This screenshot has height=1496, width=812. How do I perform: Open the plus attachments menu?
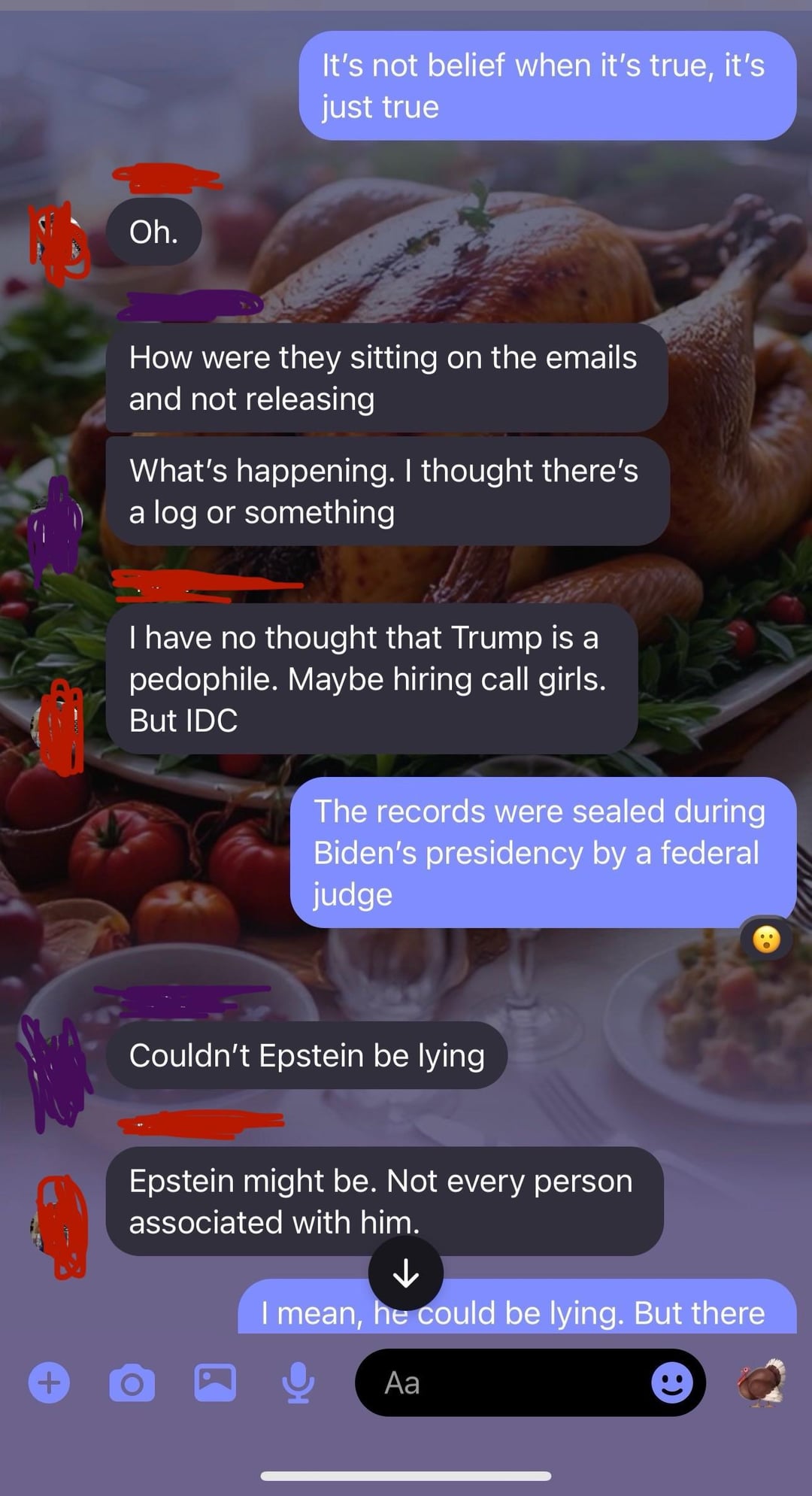[49, 1382]
